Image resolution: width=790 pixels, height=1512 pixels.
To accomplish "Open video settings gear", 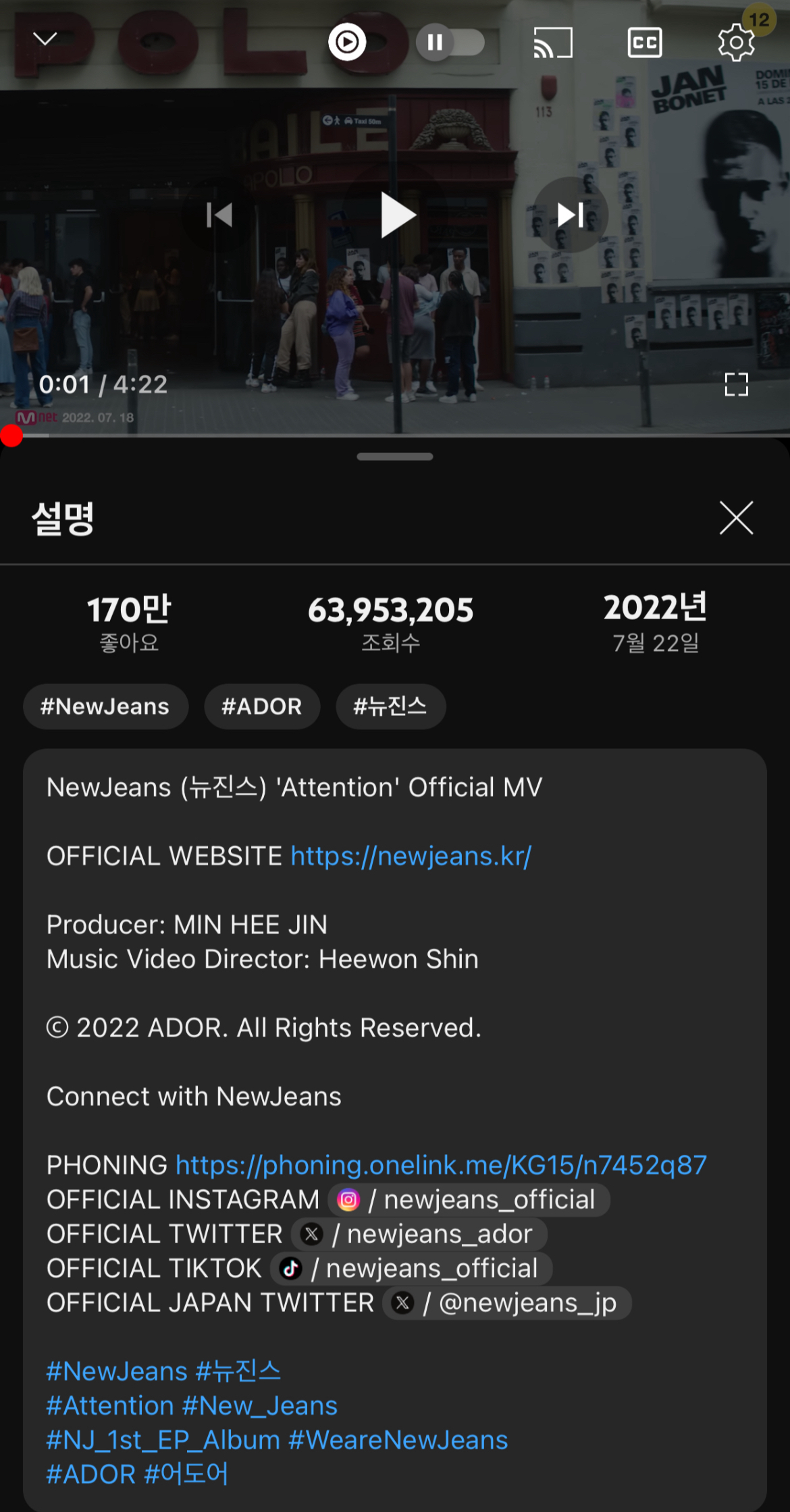I will click(x=735, y=43).
